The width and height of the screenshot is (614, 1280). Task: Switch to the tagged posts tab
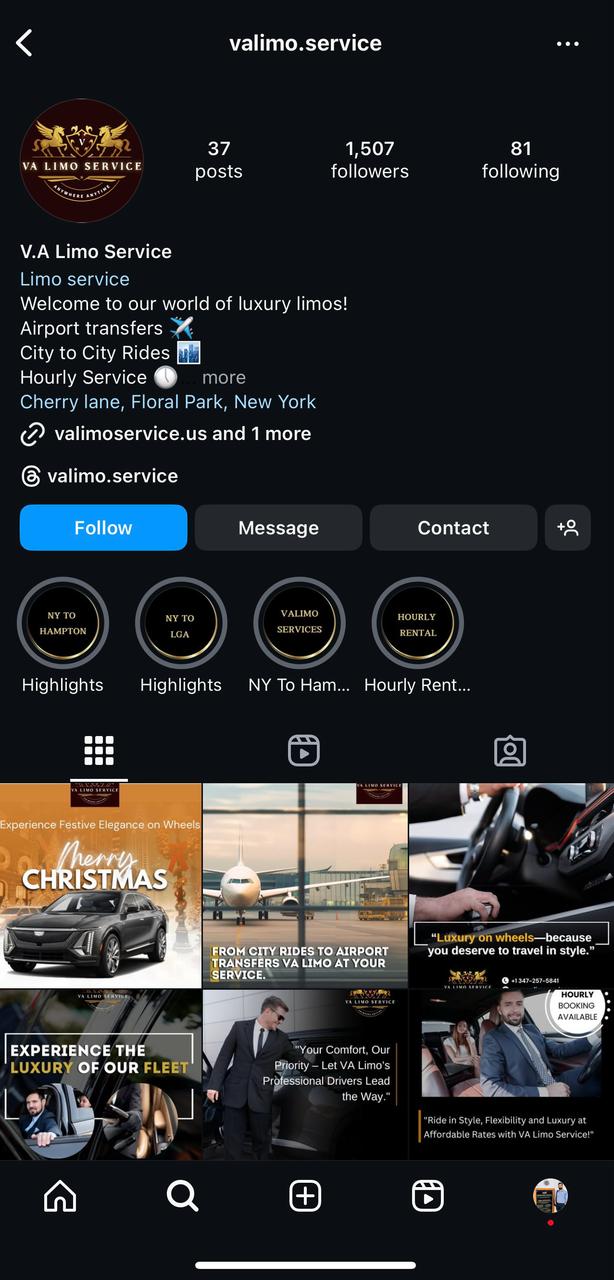(509, 750)
